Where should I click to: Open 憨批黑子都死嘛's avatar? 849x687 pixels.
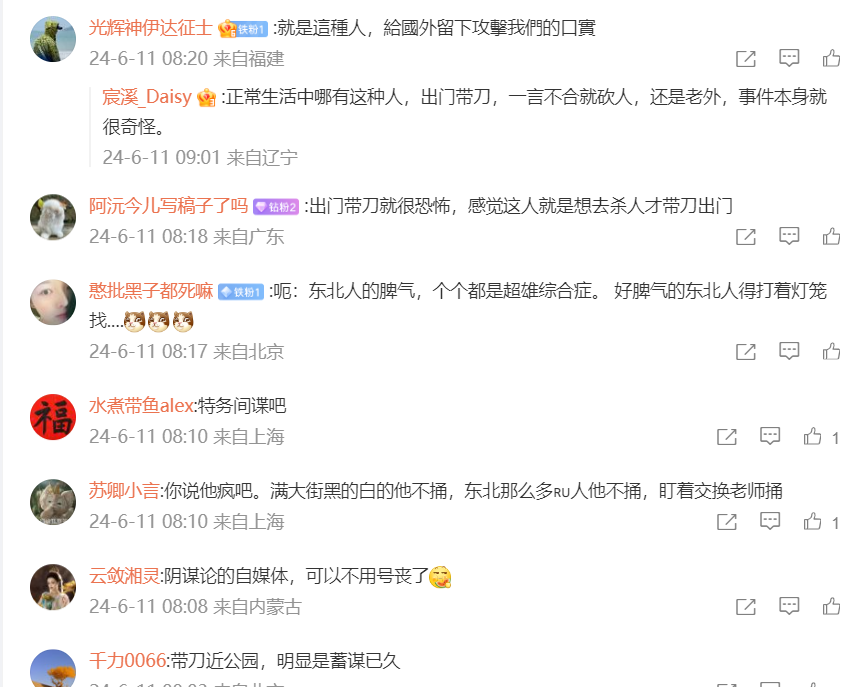[x=53, y=302]
